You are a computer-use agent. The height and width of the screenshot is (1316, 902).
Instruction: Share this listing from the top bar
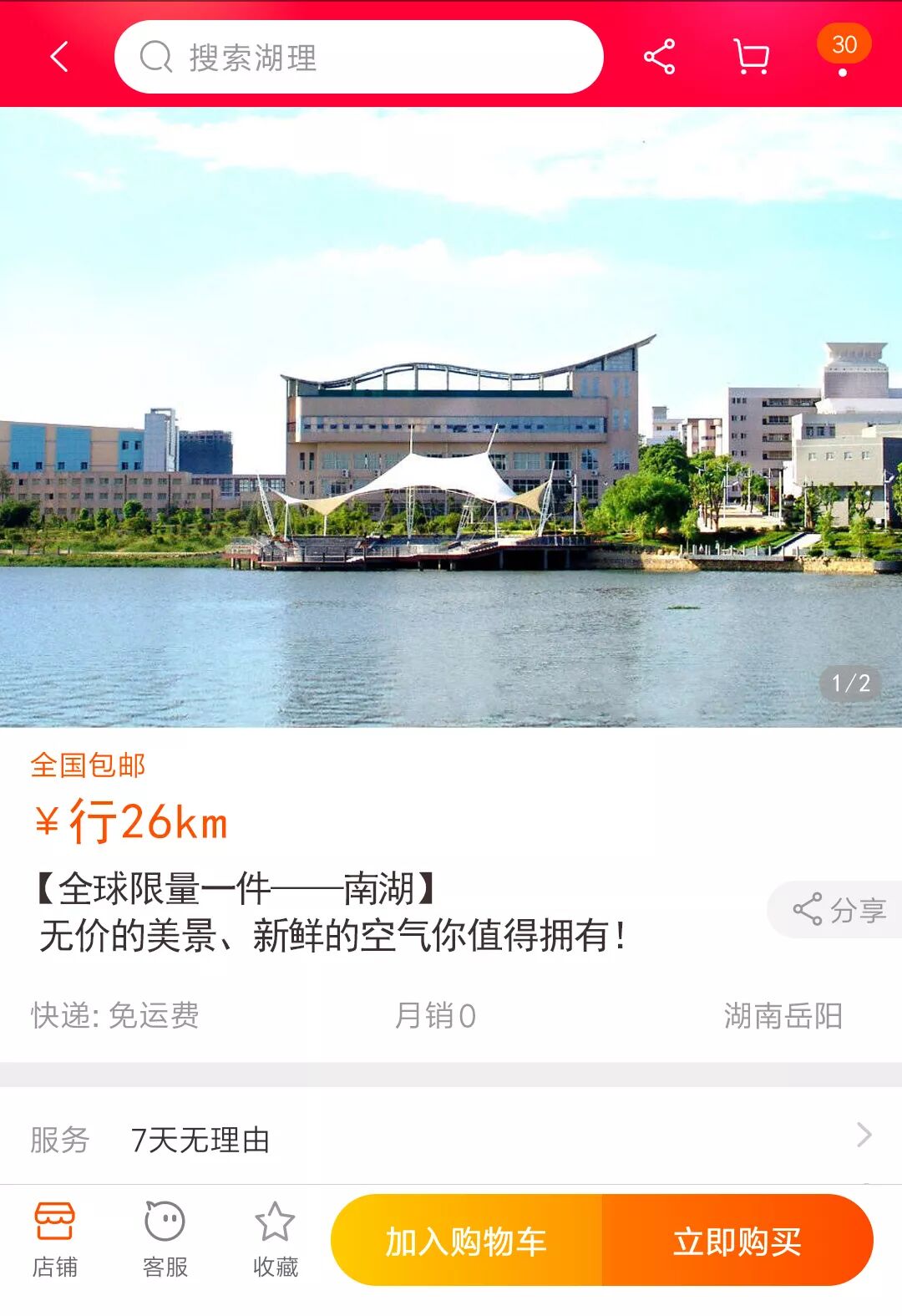659,57
